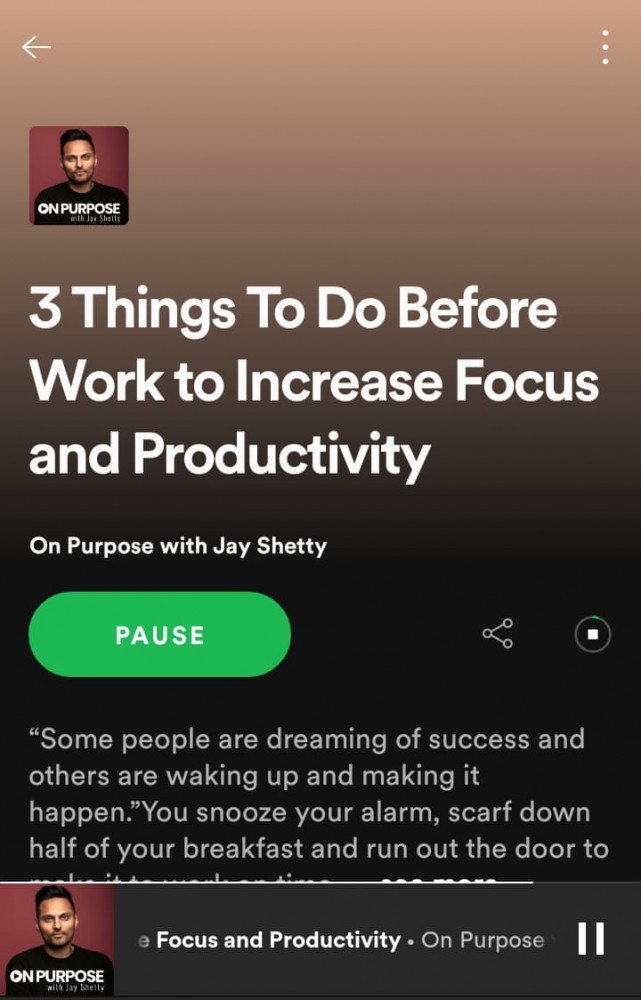Screen dimensions: 641x1000
Task: Expand the description with see more
Action: 440,878
